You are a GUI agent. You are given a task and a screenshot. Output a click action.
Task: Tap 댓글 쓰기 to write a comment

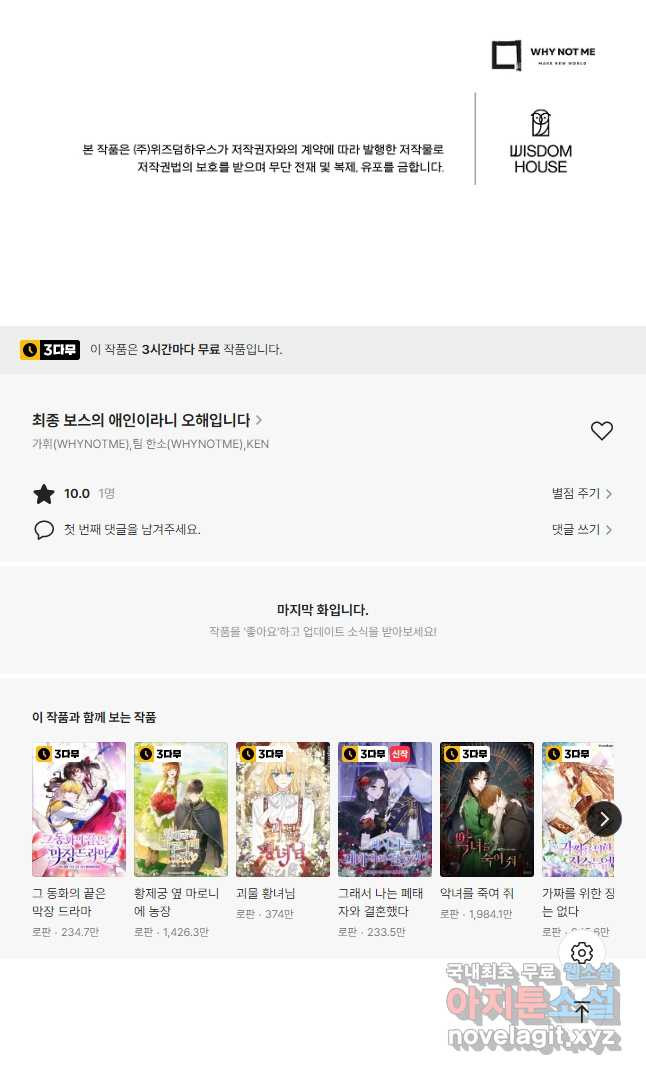[x=581, y=529]
